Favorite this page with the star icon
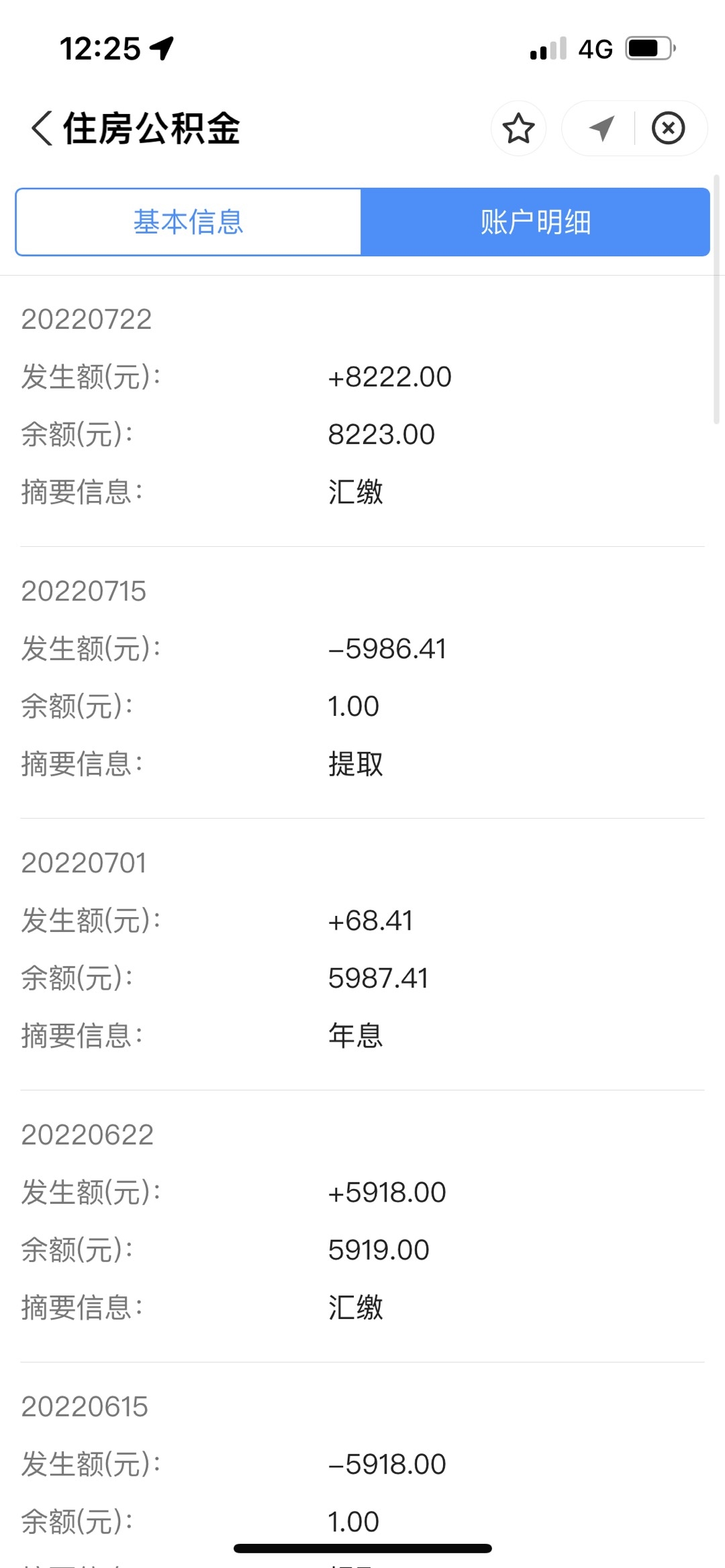725x1568 pixels. 518,128
